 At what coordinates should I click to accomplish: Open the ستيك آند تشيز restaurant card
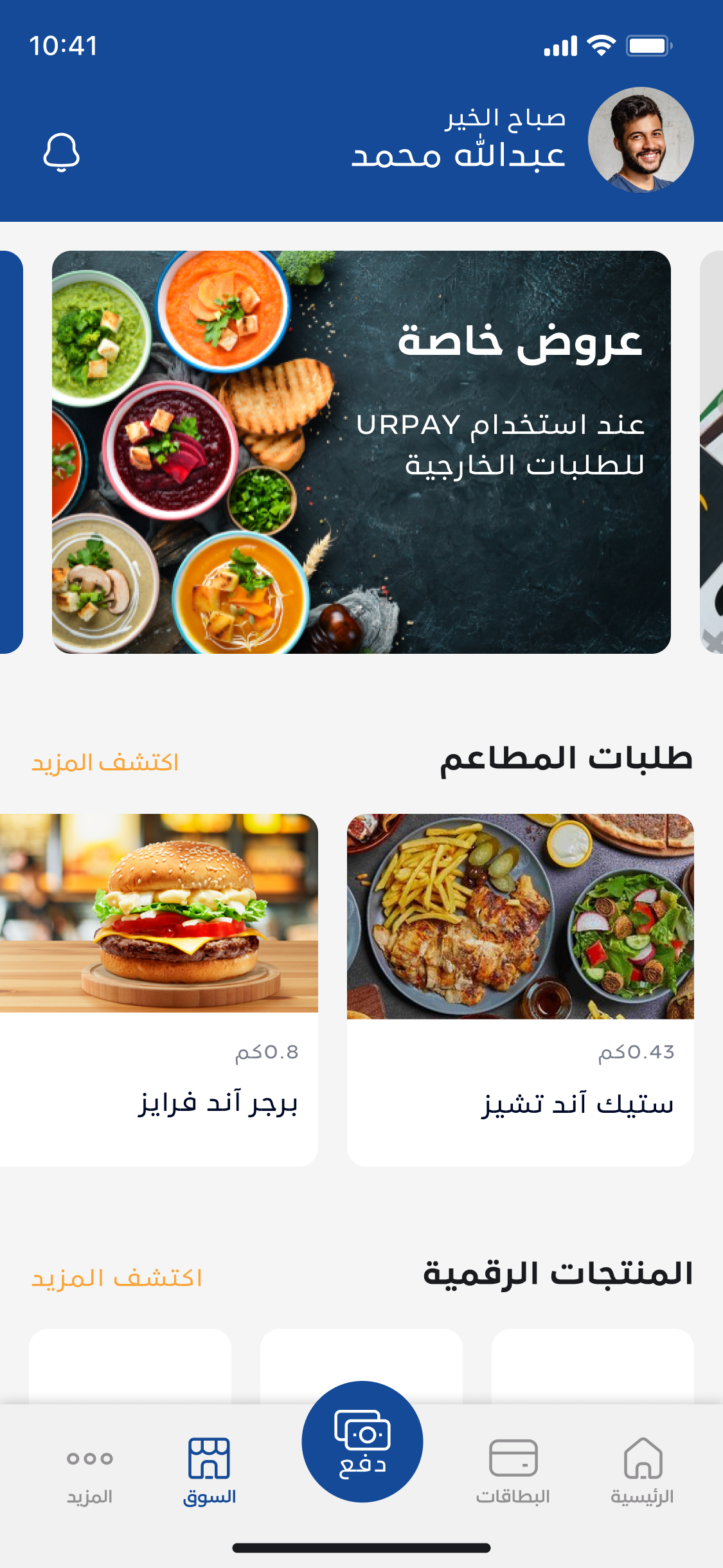pos(520,990)
